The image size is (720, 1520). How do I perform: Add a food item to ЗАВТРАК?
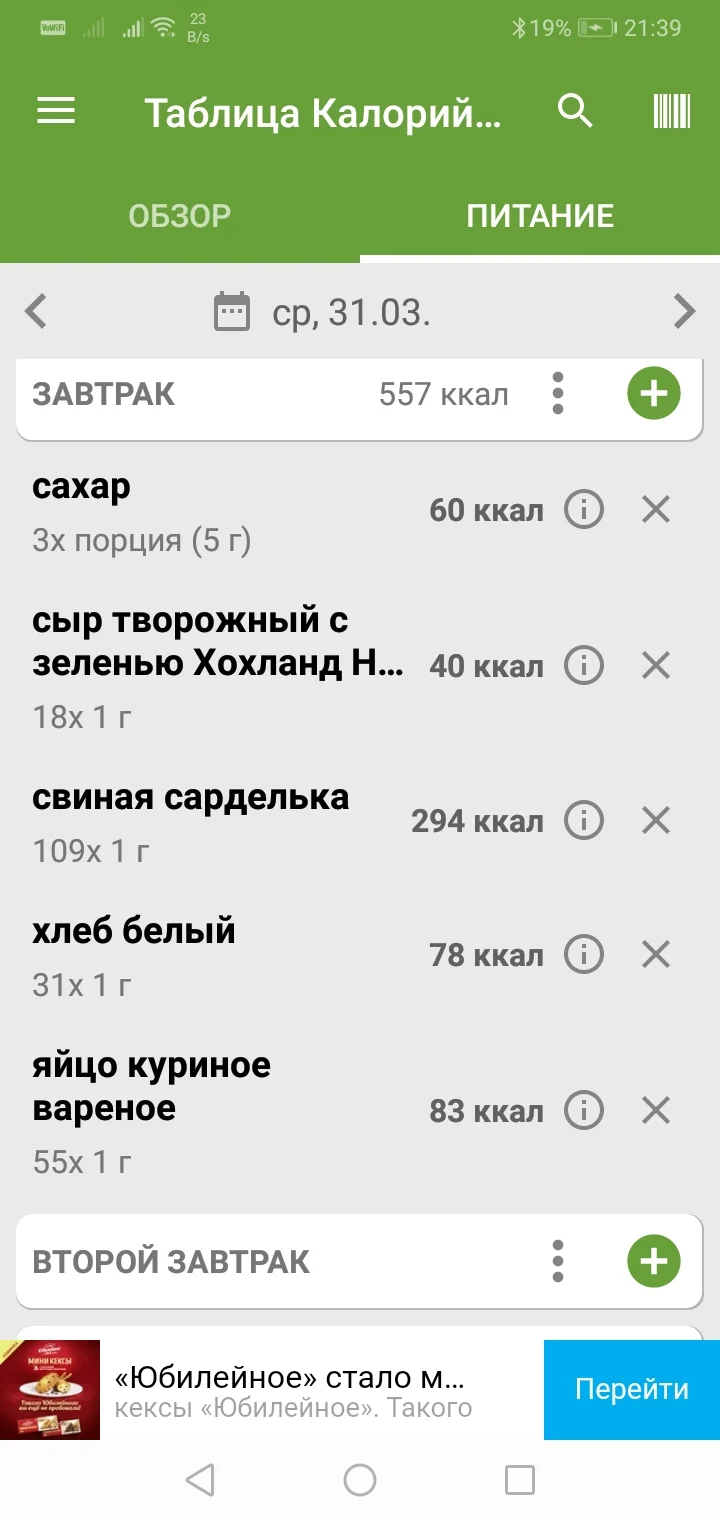click(653, 393)
